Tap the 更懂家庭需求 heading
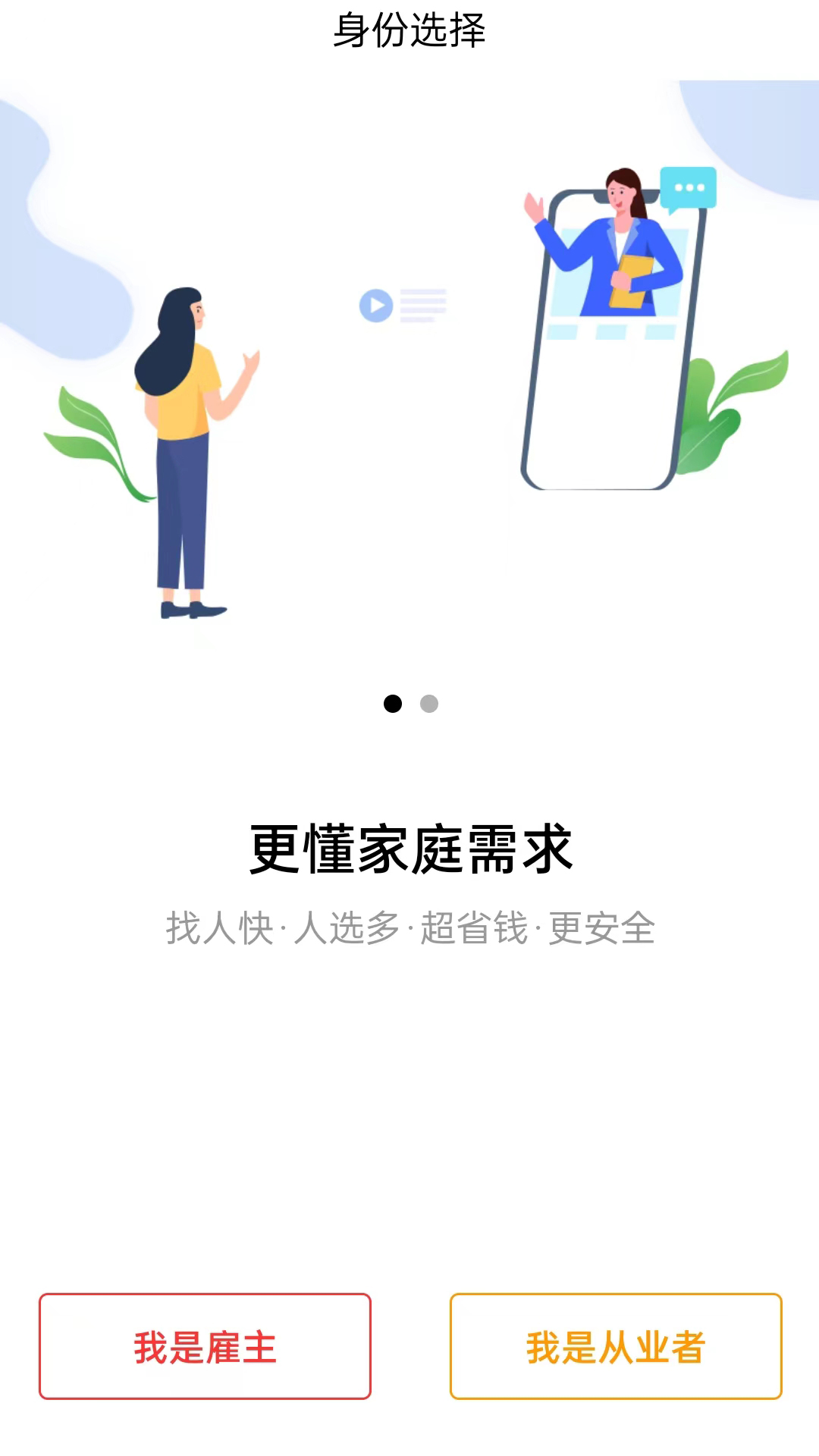Image resolution: width=819 pixels, height=1456 pixels. pos(409,848)
